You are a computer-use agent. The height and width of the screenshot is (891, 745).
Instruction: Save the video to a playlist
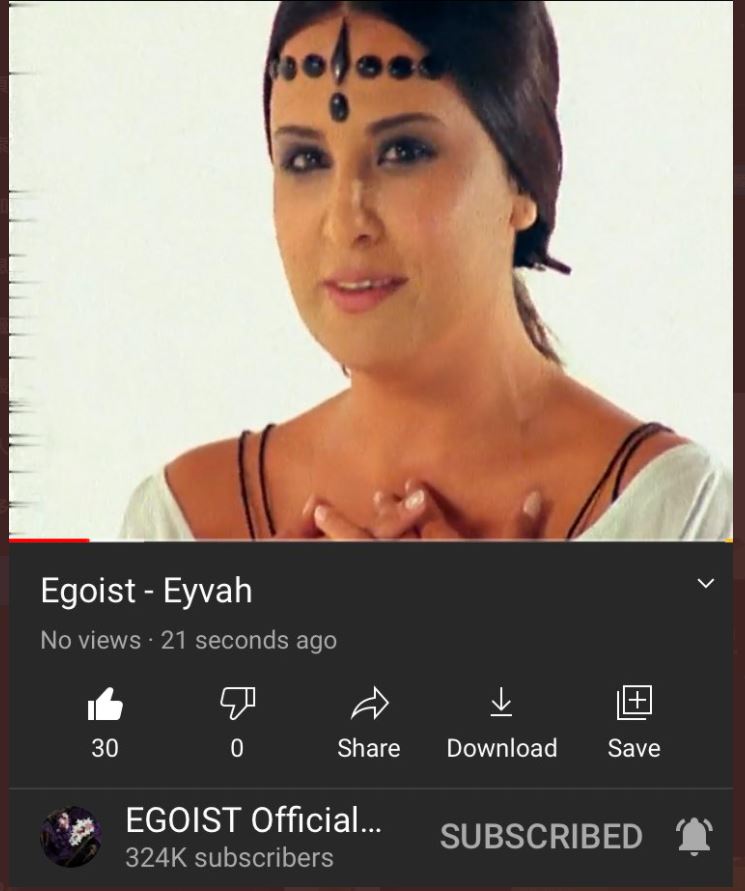coord(634,704)
